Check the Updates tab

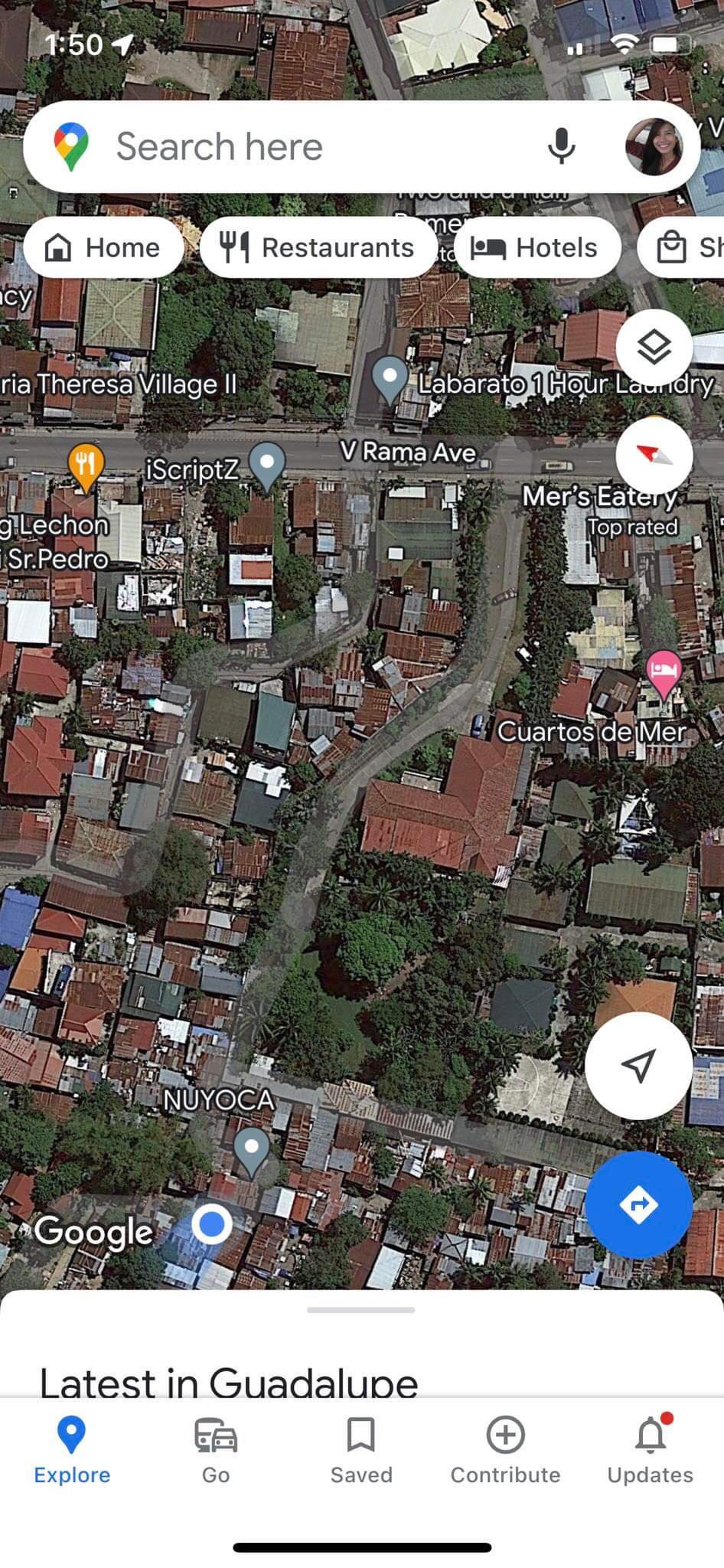(650, 1449)
